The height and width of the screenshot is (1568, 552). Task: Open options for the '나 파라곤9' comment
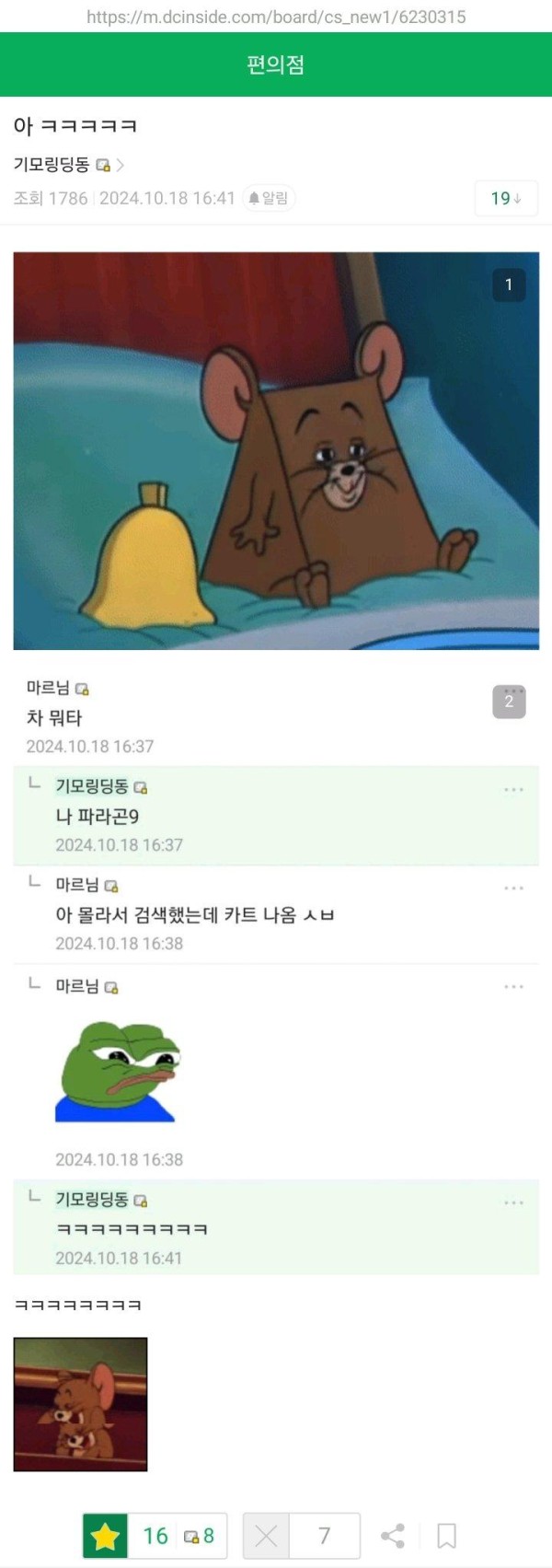(x=513, y=790)
